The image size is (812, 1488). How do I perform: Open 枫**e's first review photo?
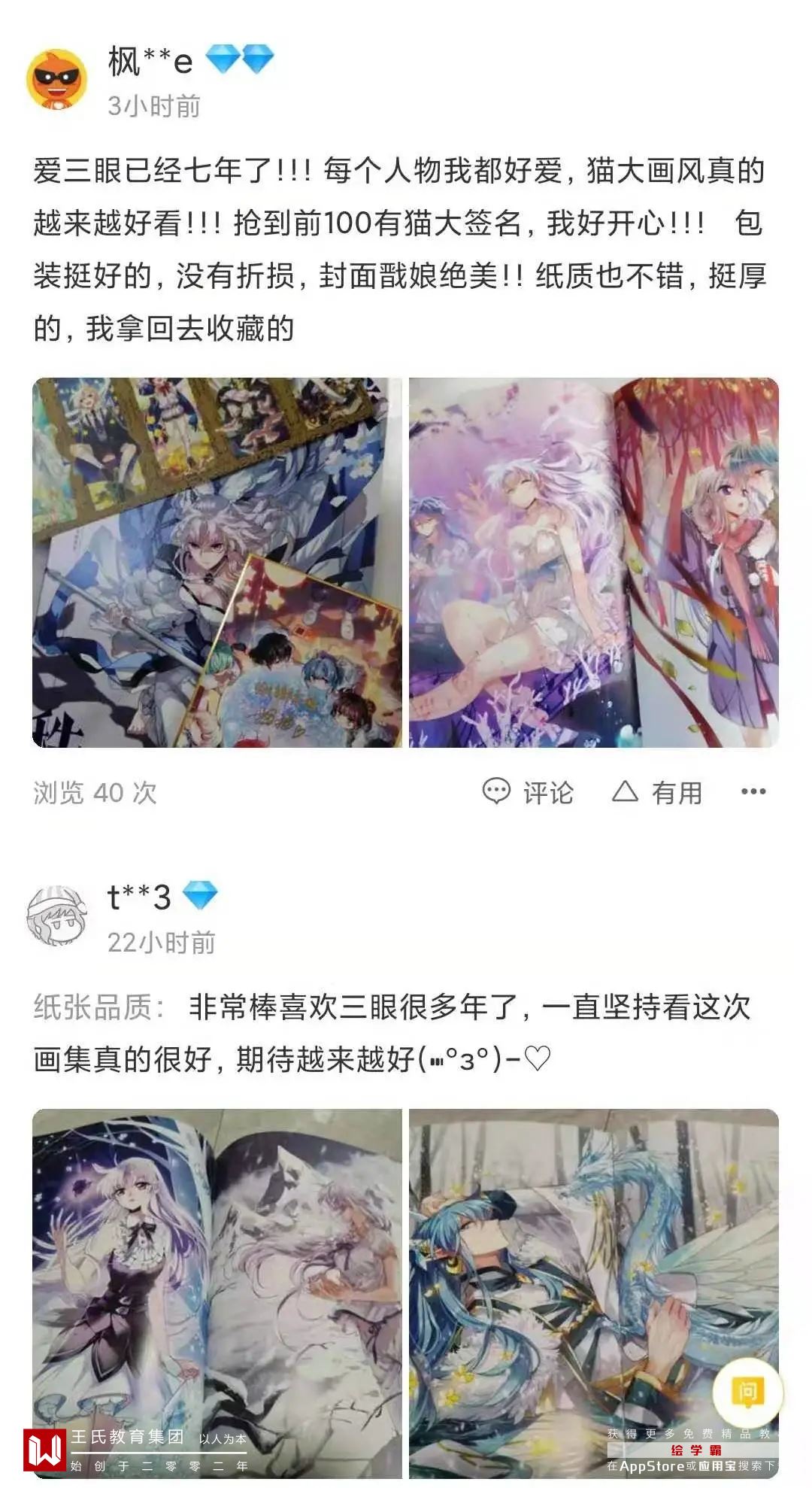tap(217, 562)
